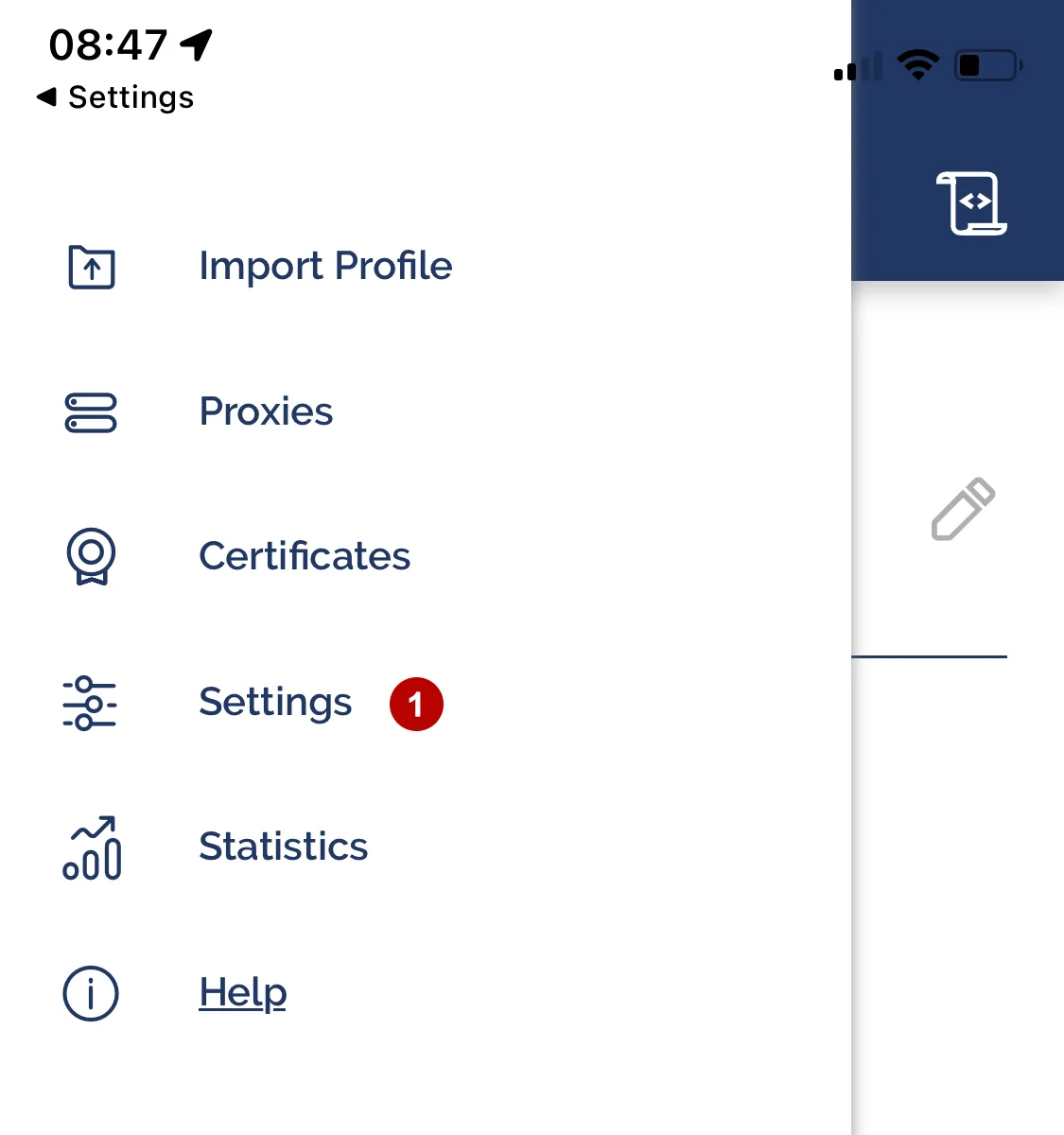Select the Statistics line-chart icon
This screenshot has width=1064, height=1135.
coord(91,849)
